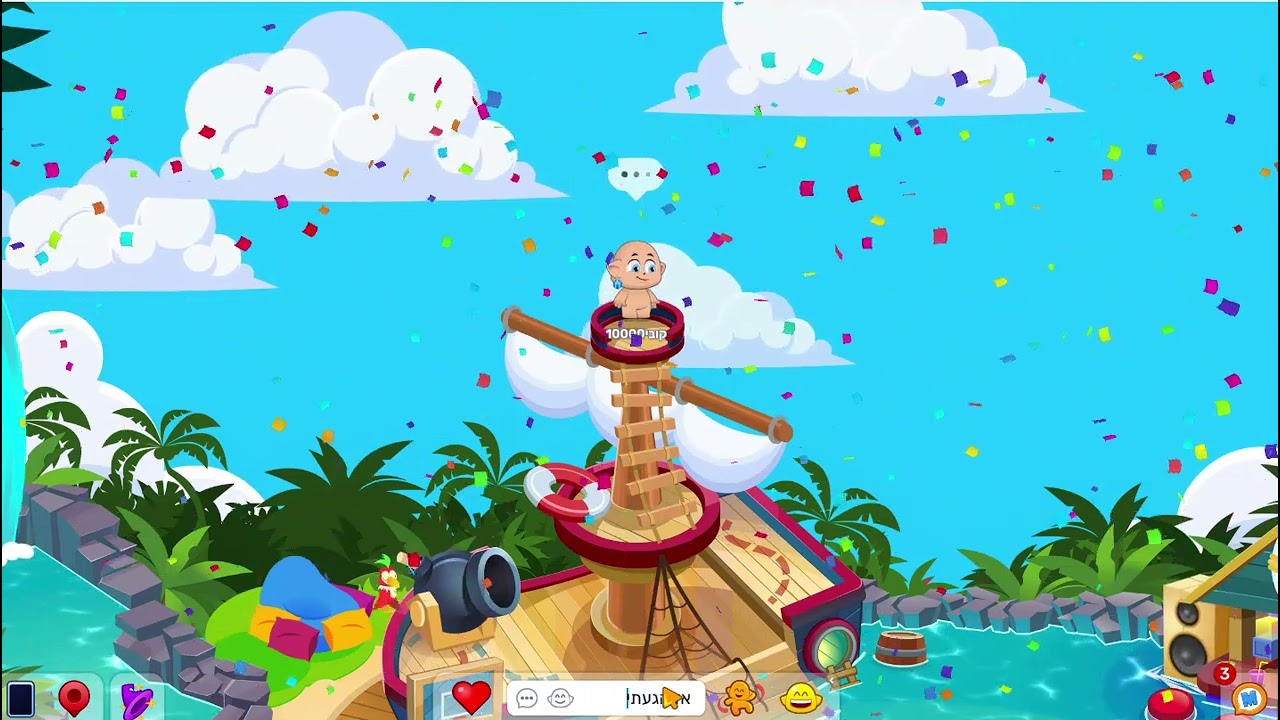Open the M menu with notification badge
Image resolution: width=1280 pixels, height=720 pixels.
[x=1247, y=697]
